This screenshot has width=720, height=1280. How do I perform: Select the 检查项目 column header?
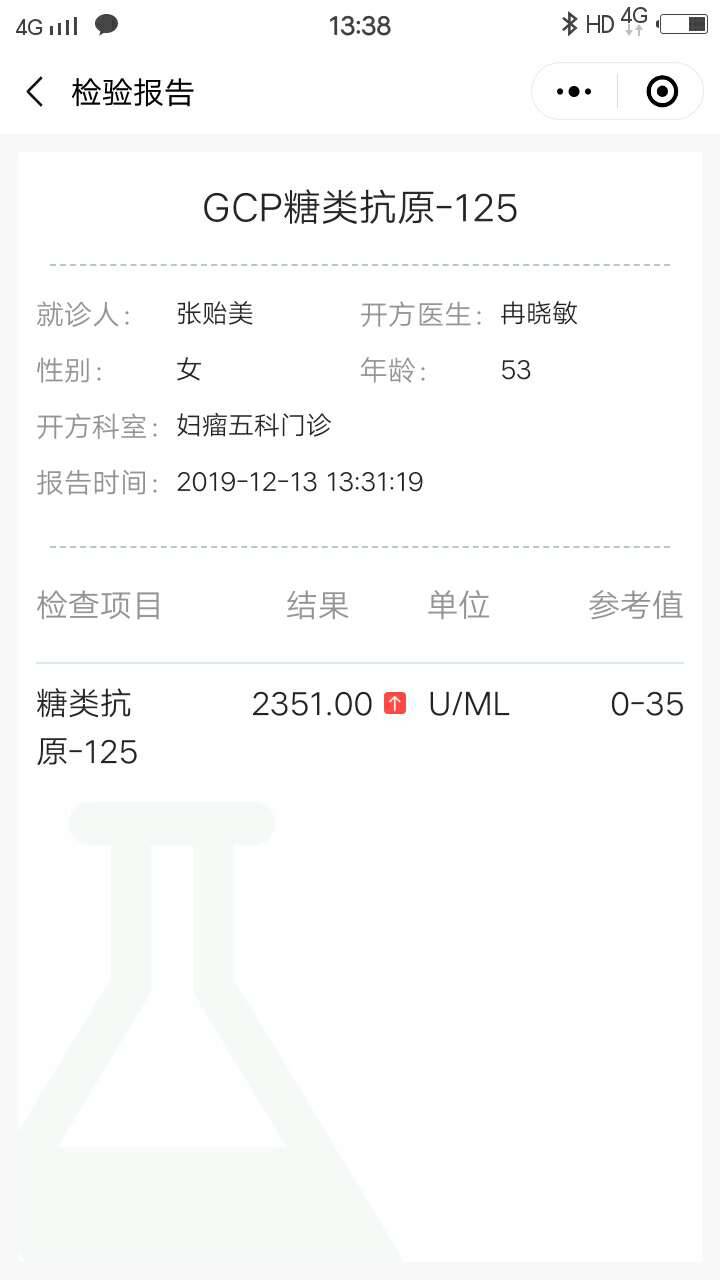tap(99, 604)
